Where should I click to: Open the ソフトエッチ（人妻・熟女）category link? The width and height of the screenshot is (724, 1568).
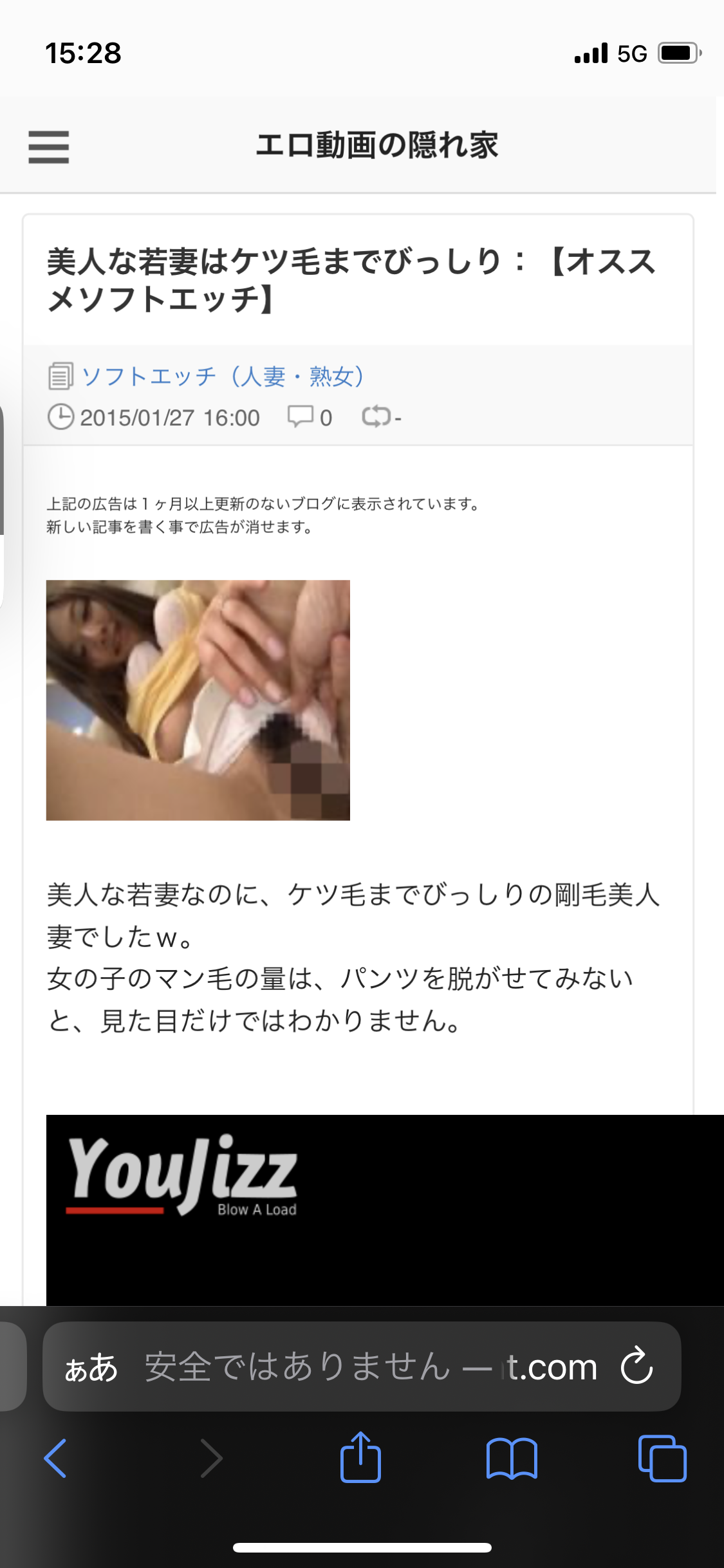[x=222, y=377]
